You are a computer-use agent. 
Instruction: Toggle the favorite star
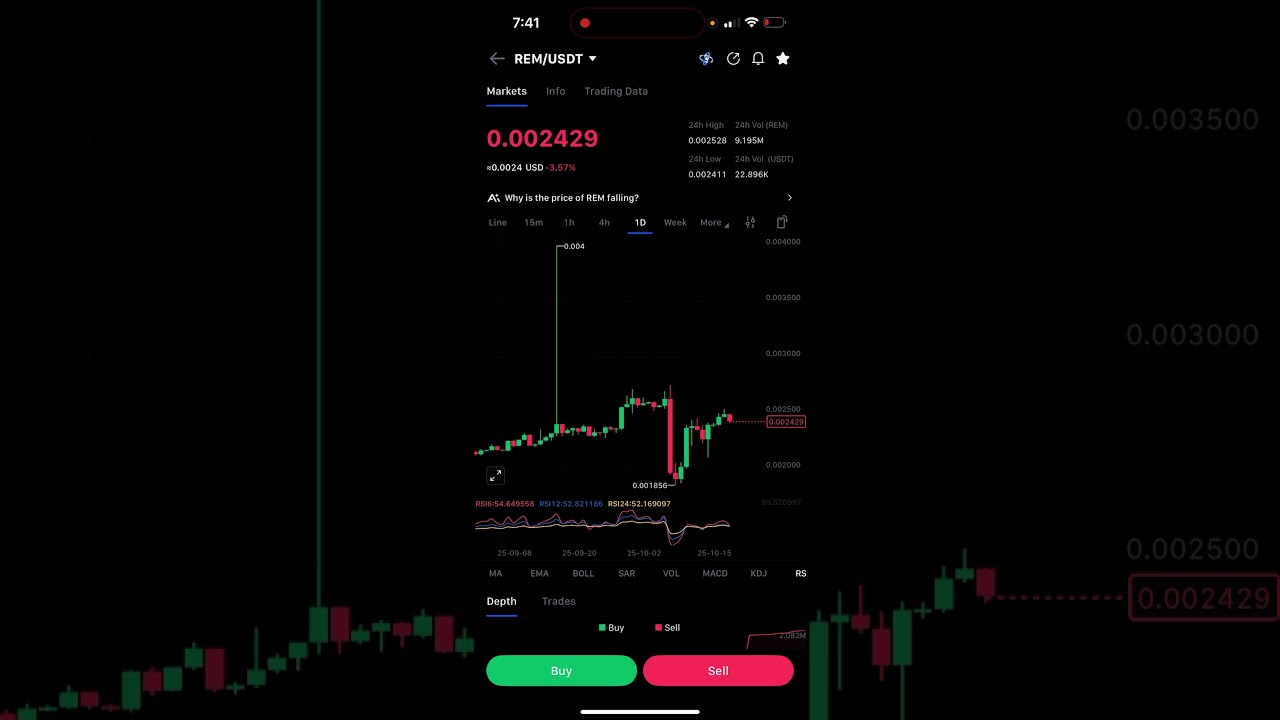tap(783, 59)
